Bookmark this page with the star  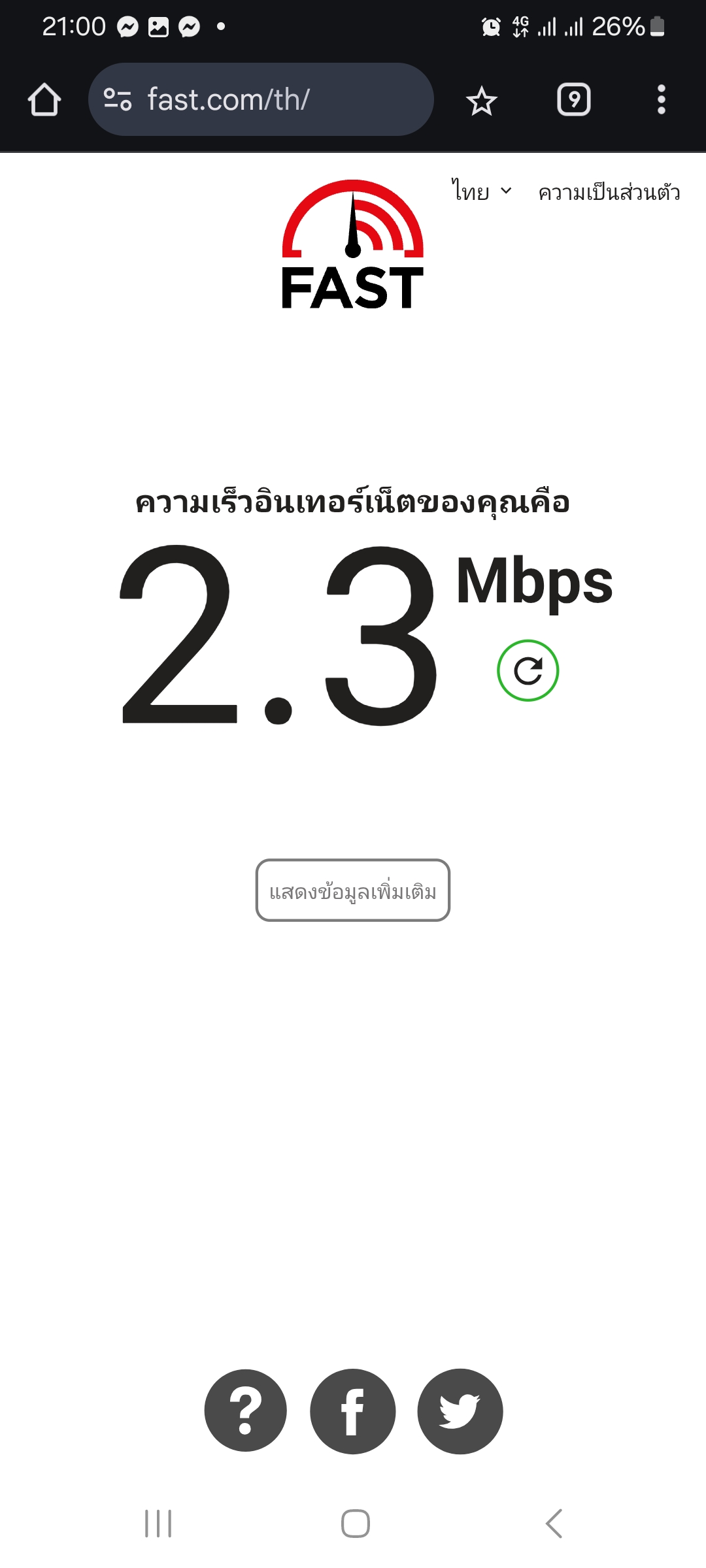pyautogui.click(x=482, y=101)
